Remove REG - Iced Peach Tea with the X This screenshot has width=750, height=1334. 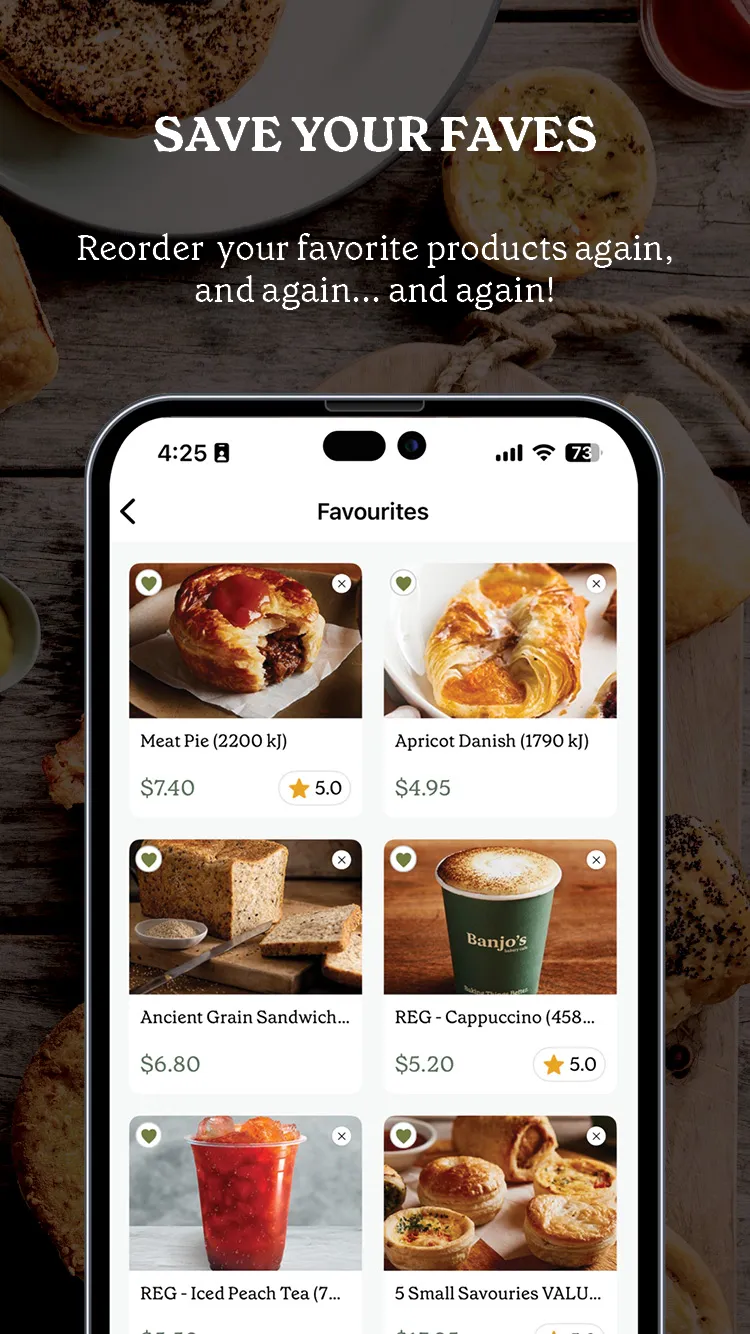341,1136
